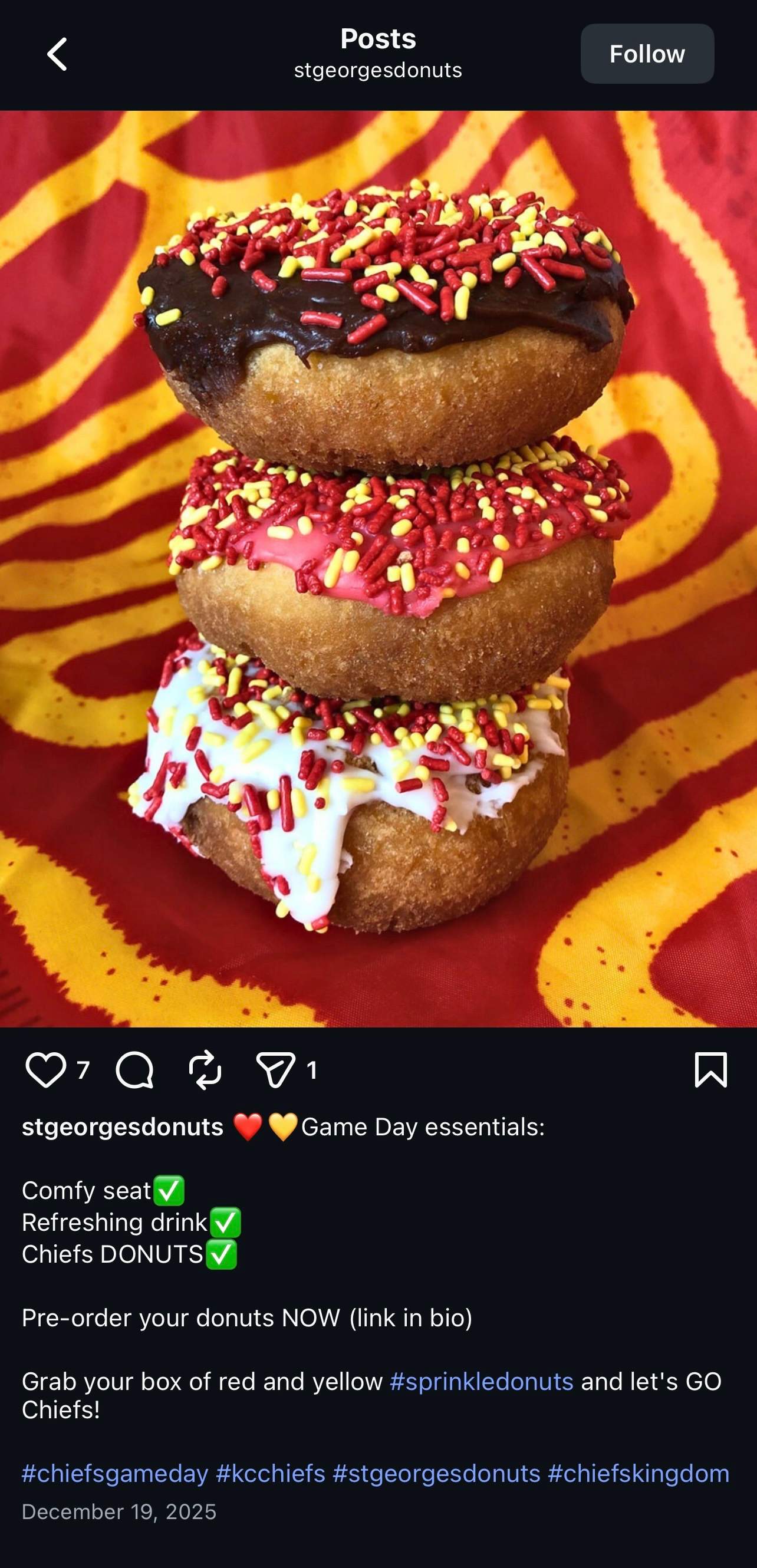Open comments on the post
Screen dimensions: 757x1568
[x=134, y=1069]
